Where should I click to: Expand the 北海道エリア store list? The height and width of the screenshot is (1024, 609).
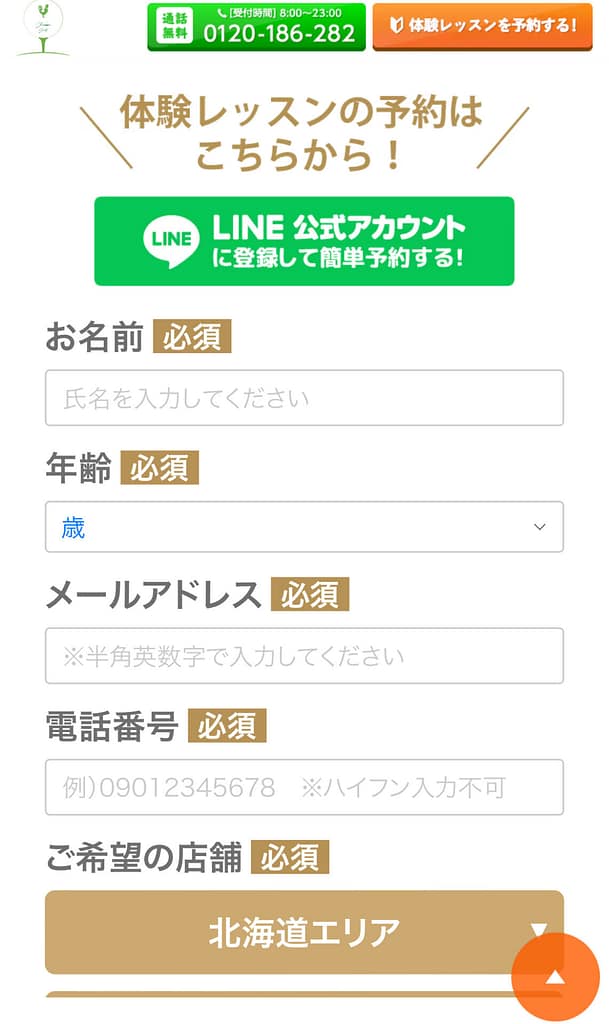coord(304,932)
